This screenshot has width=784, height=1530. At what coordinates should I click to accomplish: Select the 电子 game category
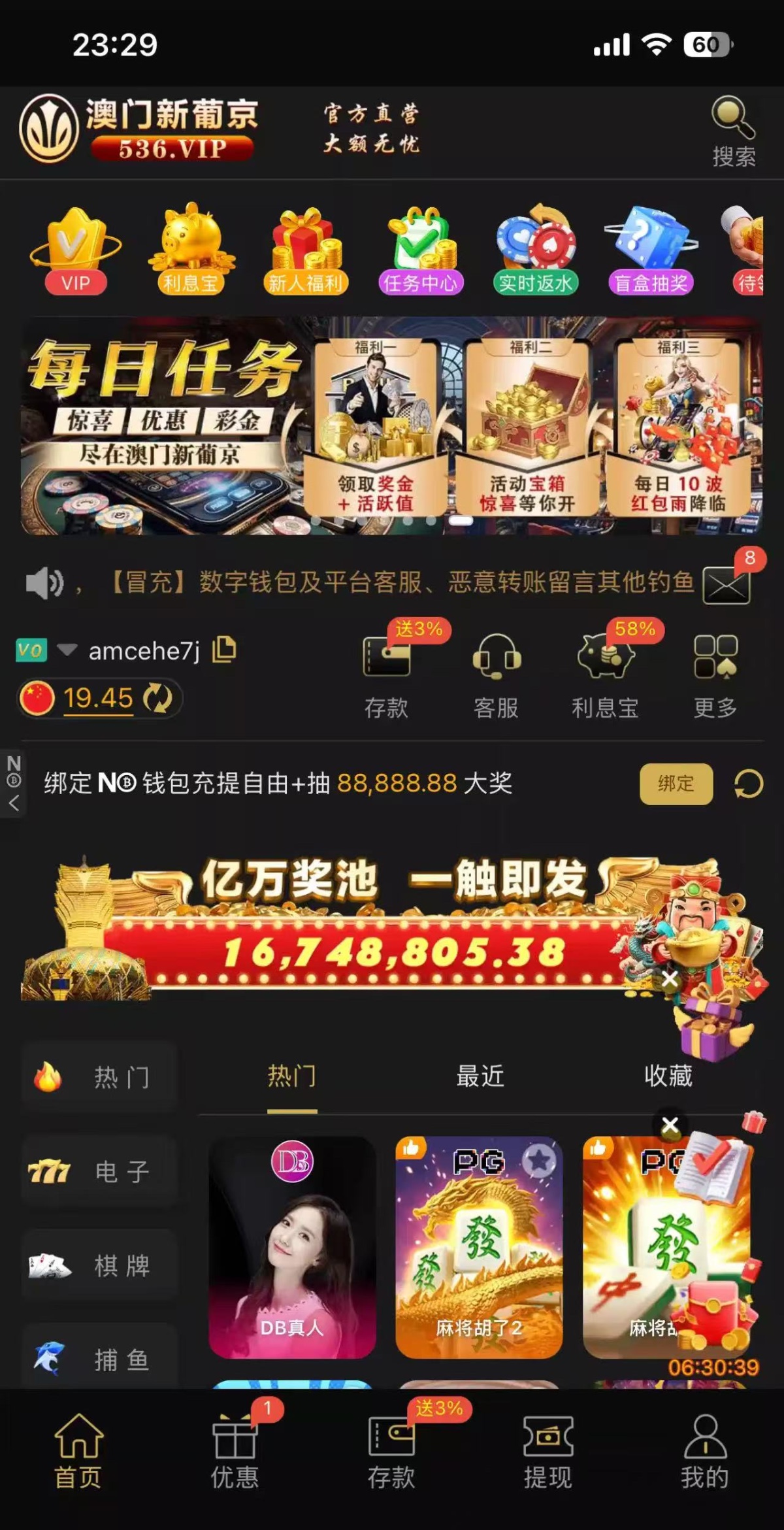coord(99,1171)
